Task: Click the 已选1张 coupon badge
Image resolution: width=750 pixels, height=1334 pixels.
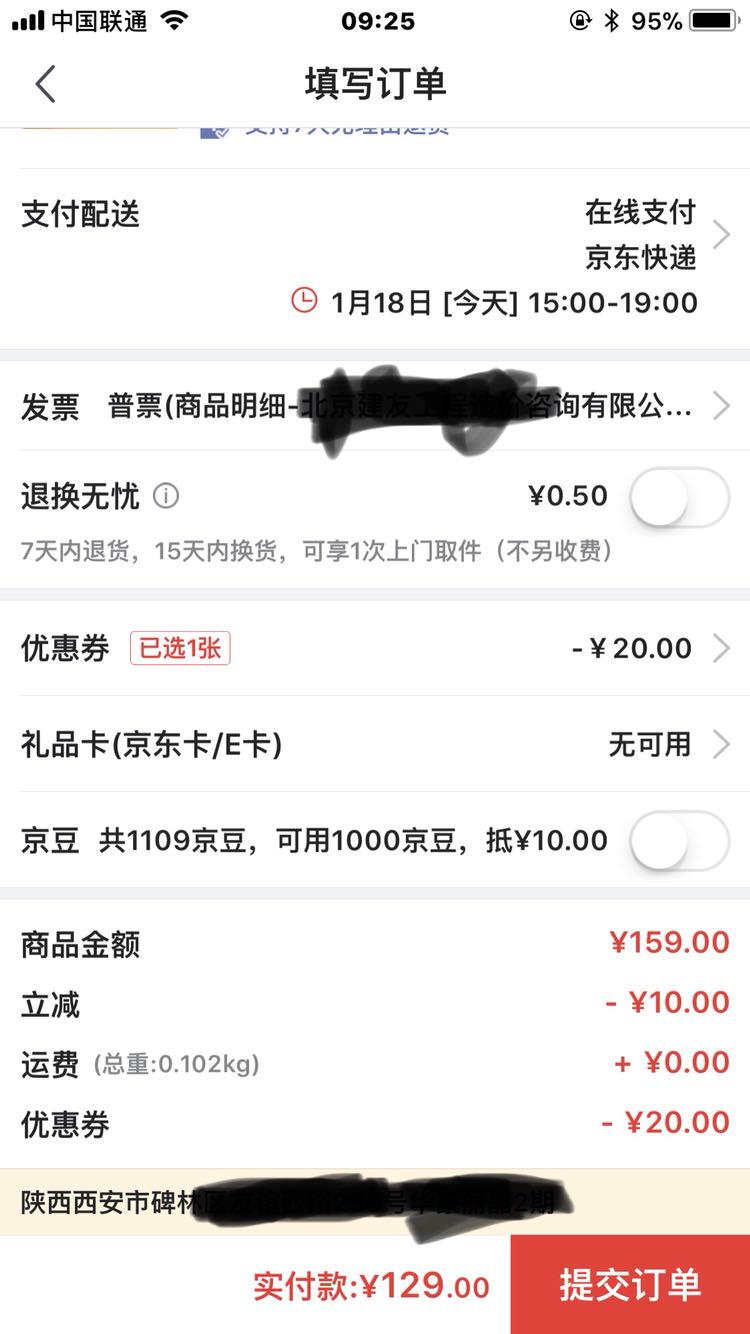Action: pos(180,648)
